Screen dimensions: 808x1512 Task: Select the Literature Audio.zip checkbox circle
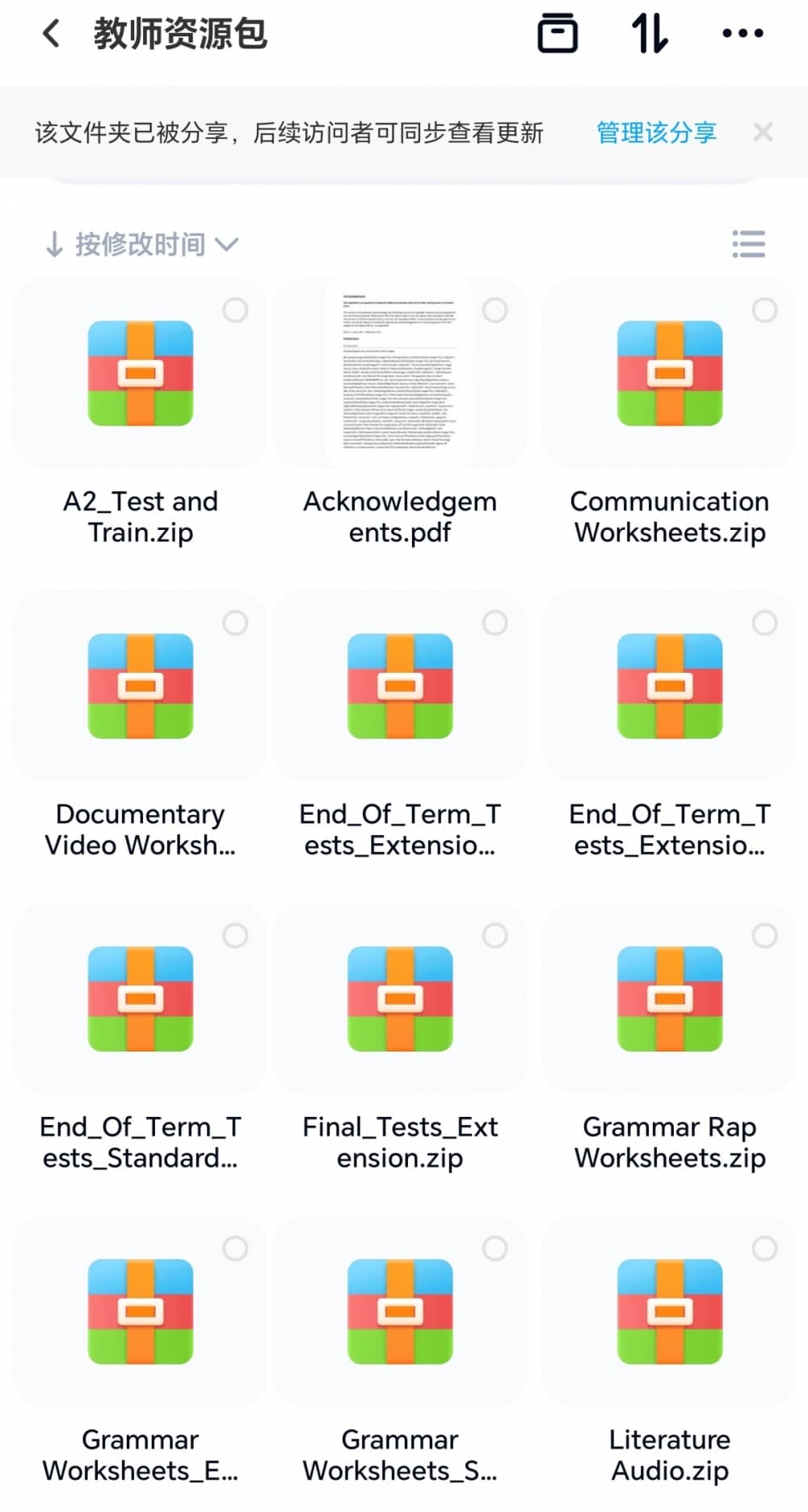point(764,1249)
